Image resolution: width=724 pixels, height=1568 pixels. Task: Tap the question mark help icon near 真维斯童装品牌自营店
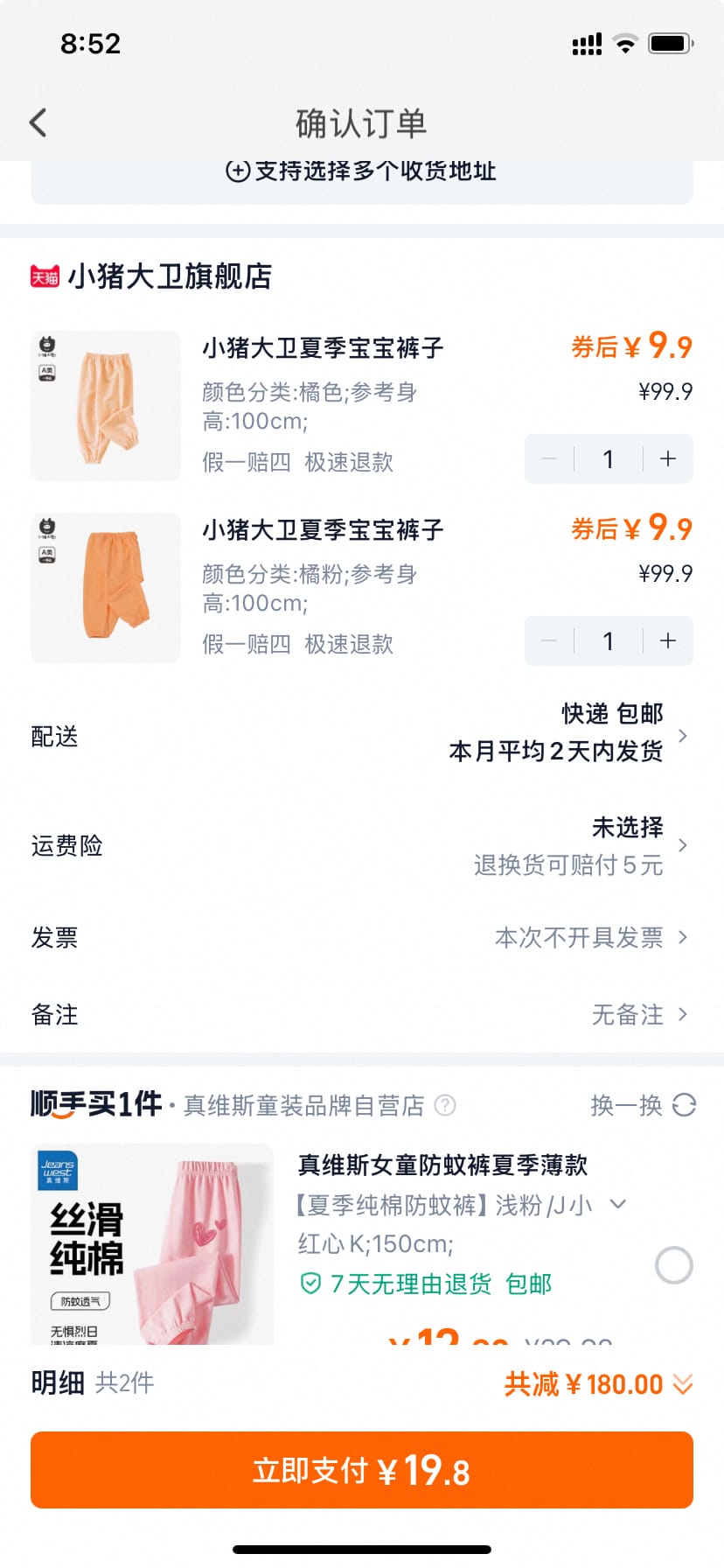(x=445, y=1105)
